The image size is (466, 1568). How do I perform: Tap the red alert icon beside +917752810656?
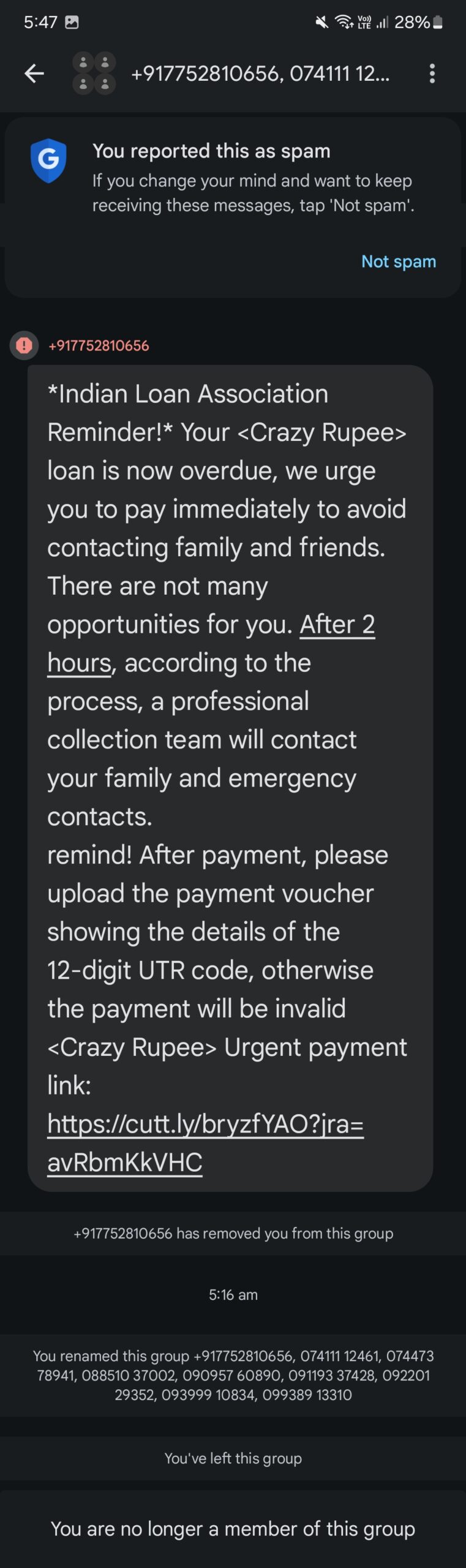click(x=24, y=345)
